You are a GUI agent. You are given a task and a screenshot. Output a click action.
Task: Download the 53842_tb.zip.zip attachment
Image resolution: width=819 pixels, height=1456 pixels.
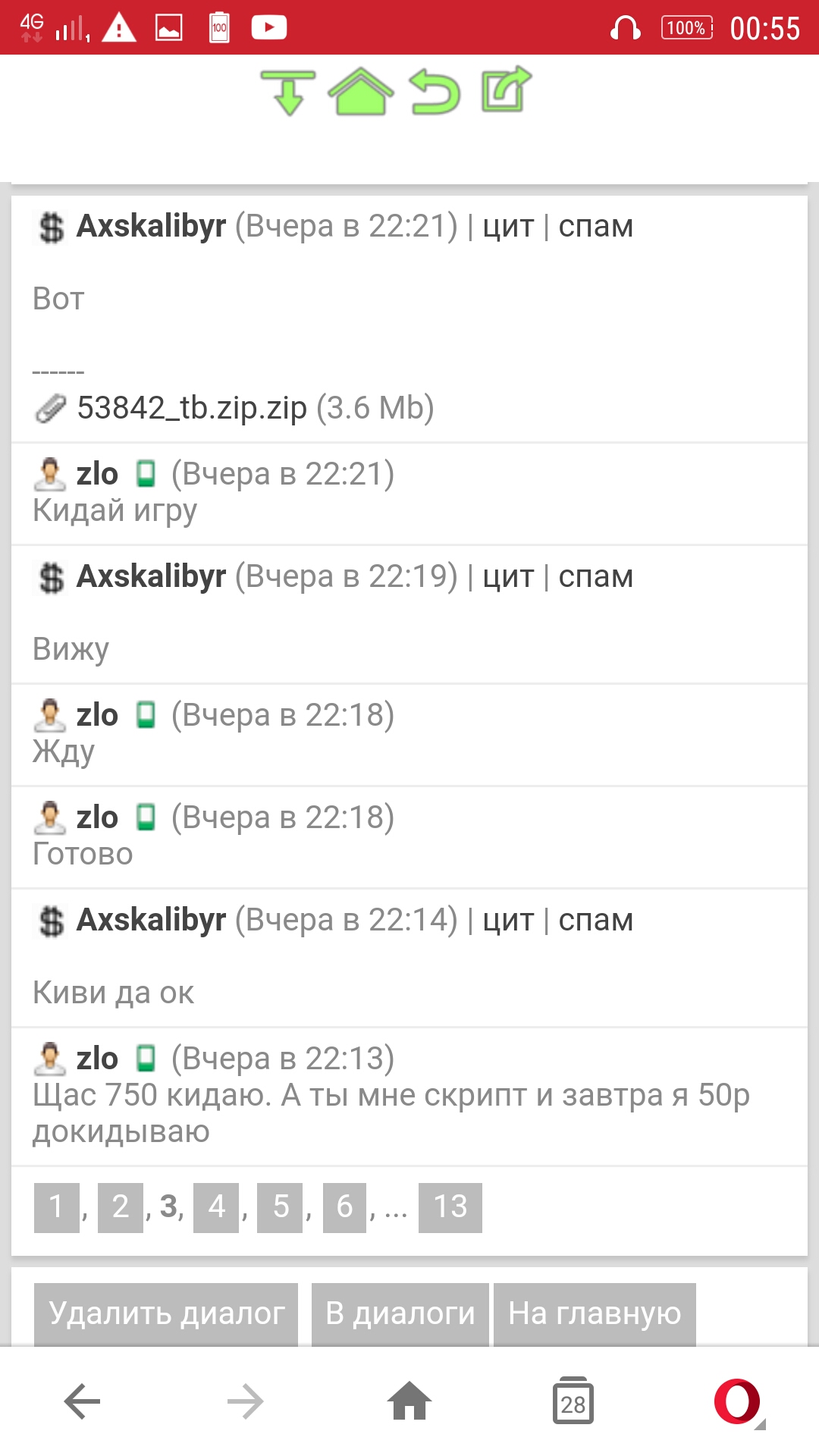191,408
